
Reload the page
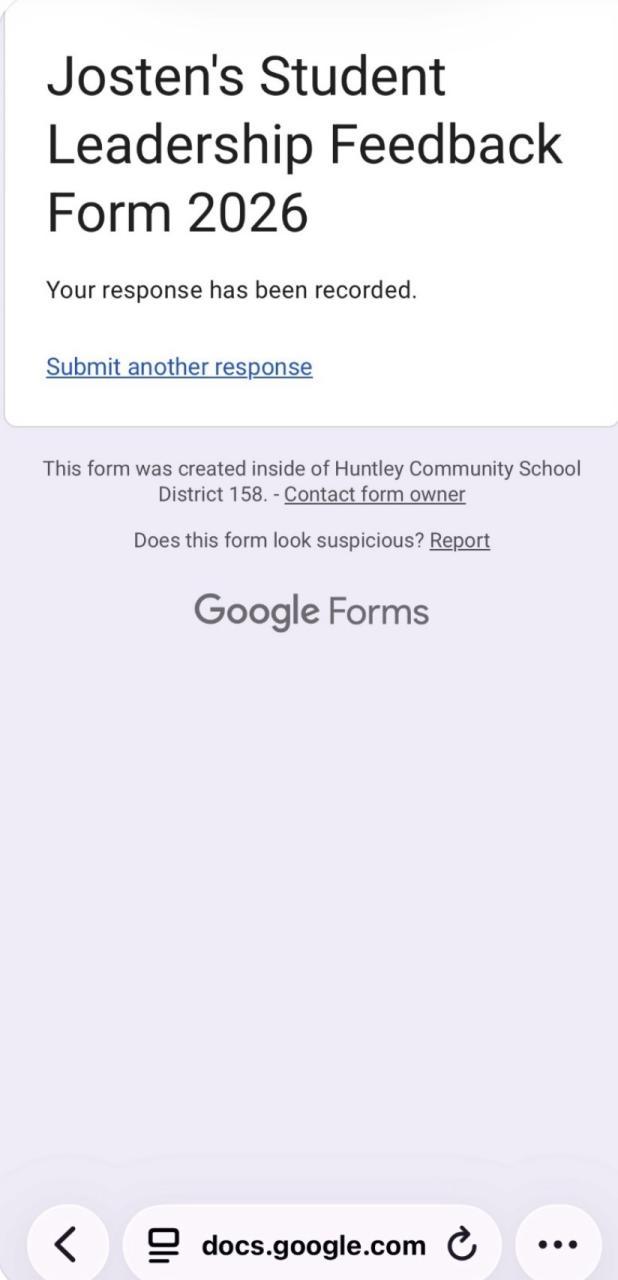pyautogui.click(x=462, y=1245)
